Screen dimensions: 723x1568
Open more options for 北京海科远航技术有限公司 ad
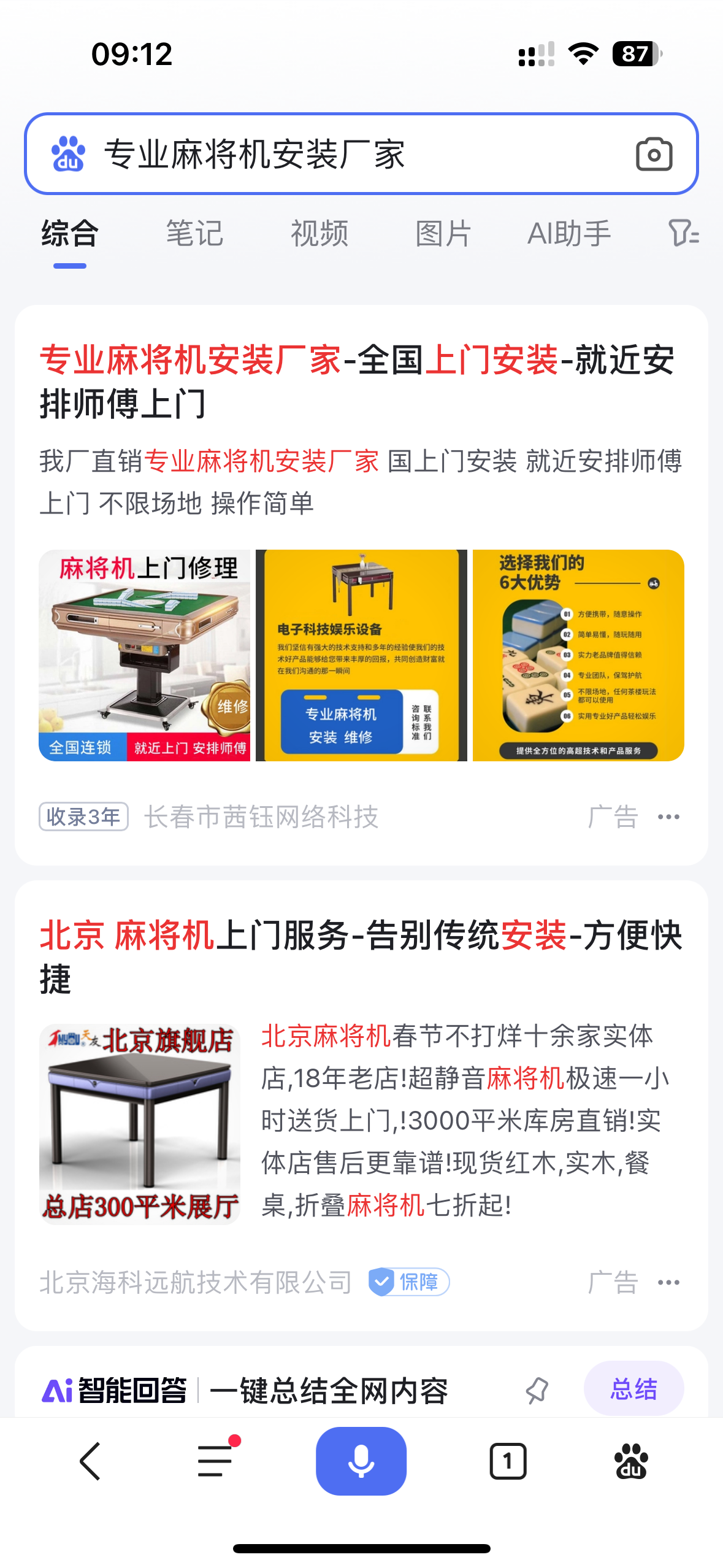tap(668, 1282)
